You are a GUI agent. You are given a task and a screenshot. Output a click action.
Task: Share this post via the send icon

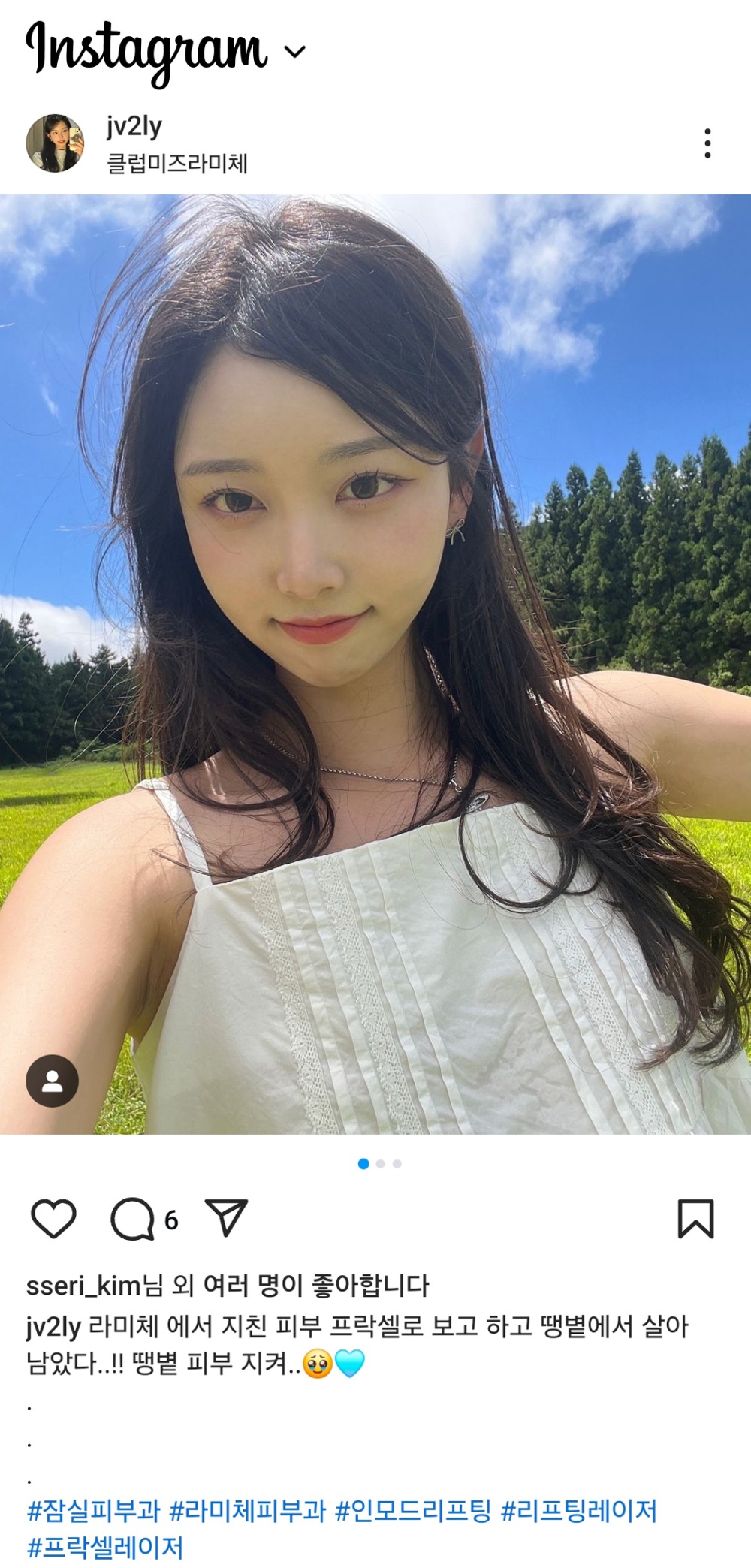(x=226, y=1217)
